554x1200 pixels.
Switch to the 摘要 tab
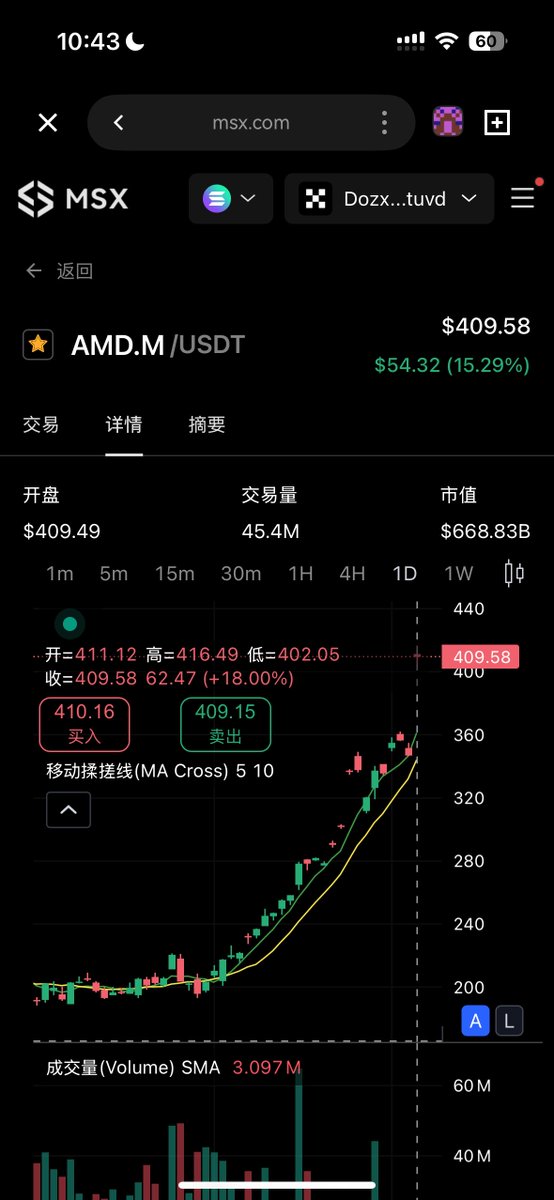click(207, 425)
